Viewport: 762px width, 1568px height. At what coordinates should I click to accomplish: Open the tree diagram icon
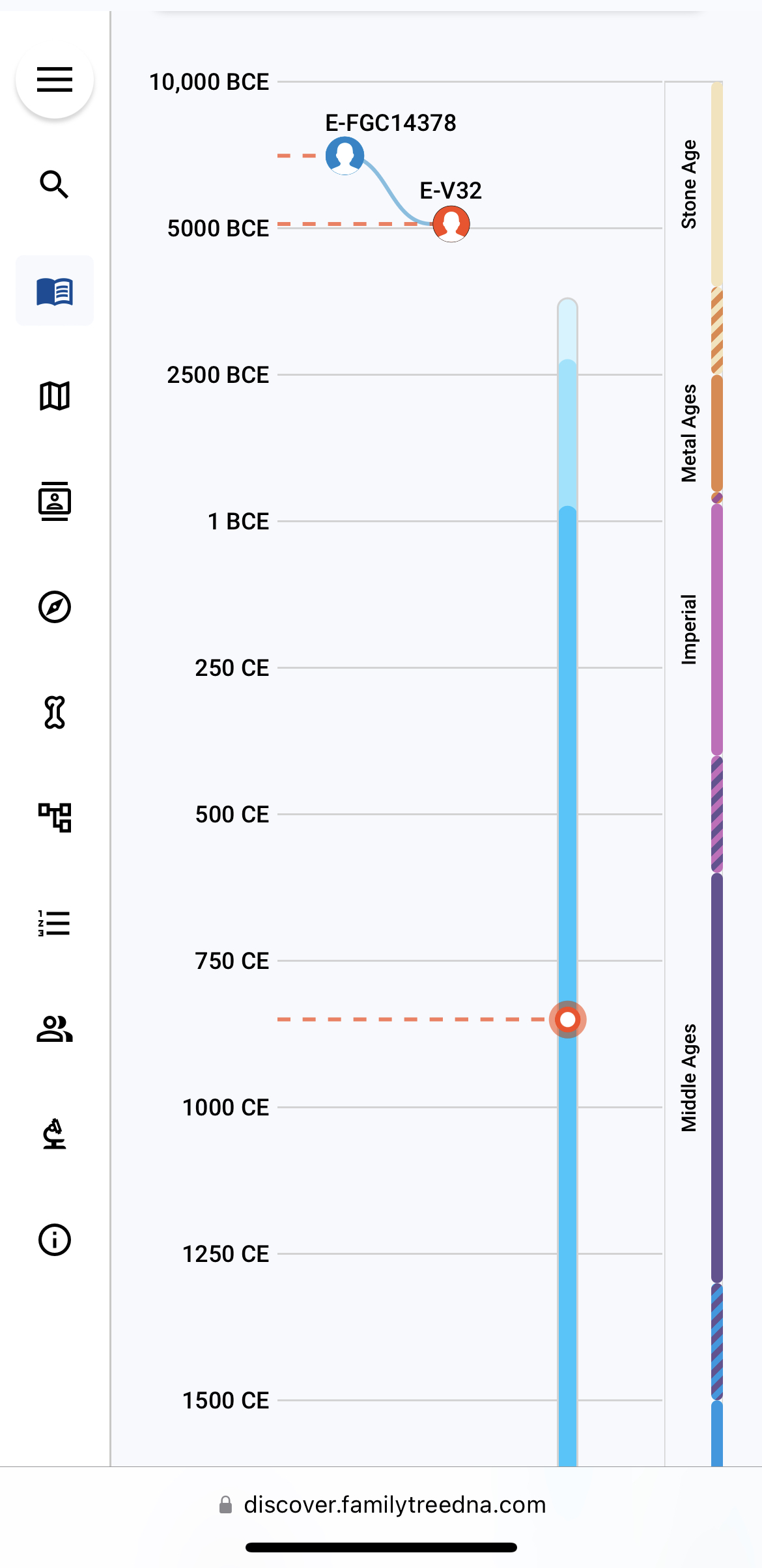(x=55, y=818)
